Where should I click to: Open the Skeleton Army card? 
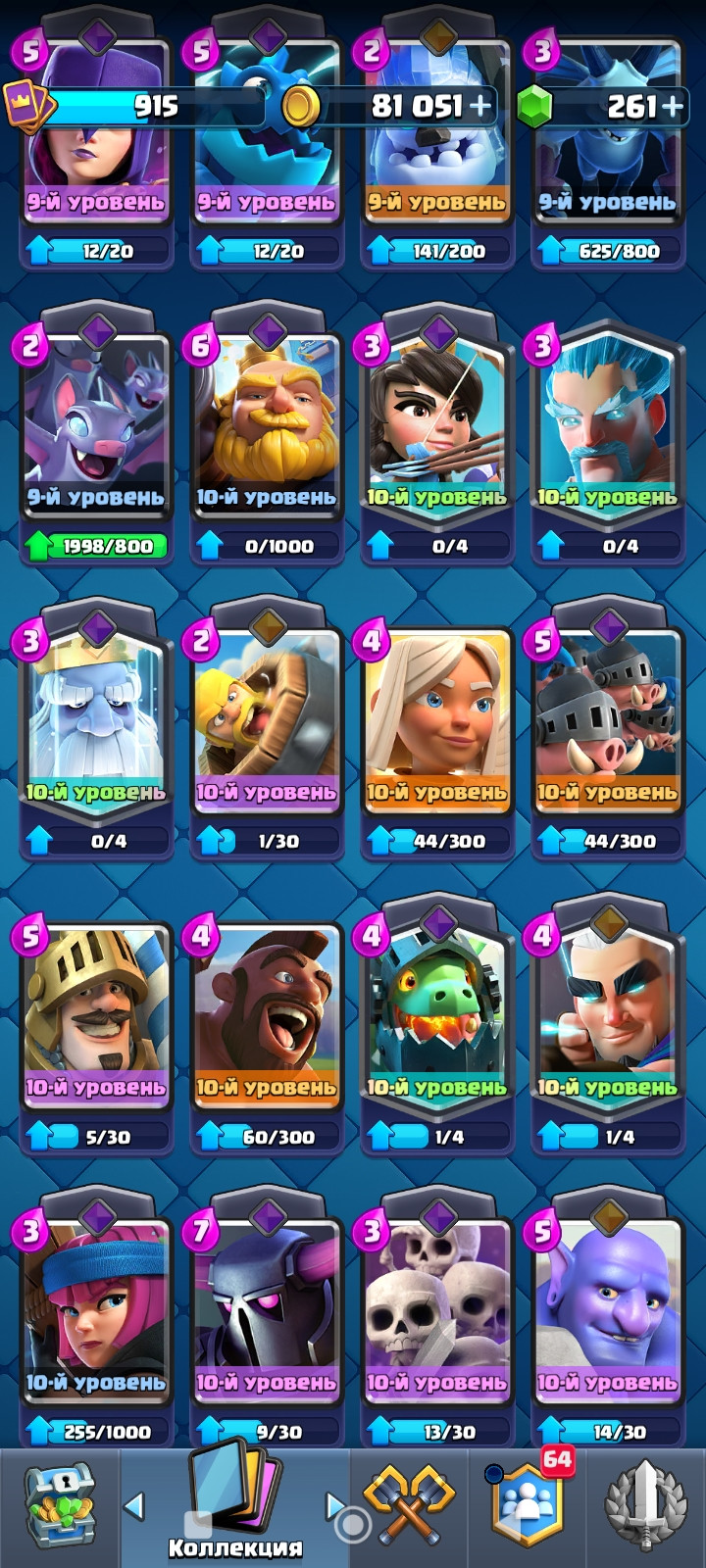point(437,1322)
